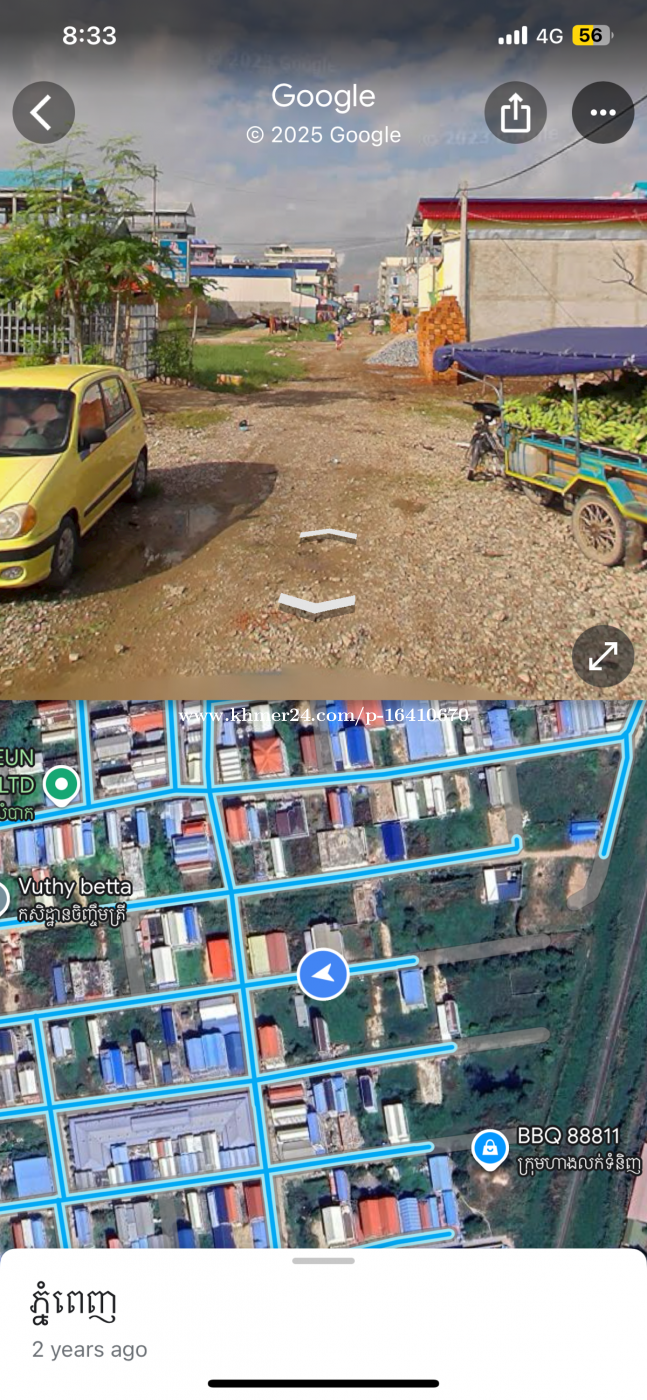Move backward along the road arrow

[317, 604]
